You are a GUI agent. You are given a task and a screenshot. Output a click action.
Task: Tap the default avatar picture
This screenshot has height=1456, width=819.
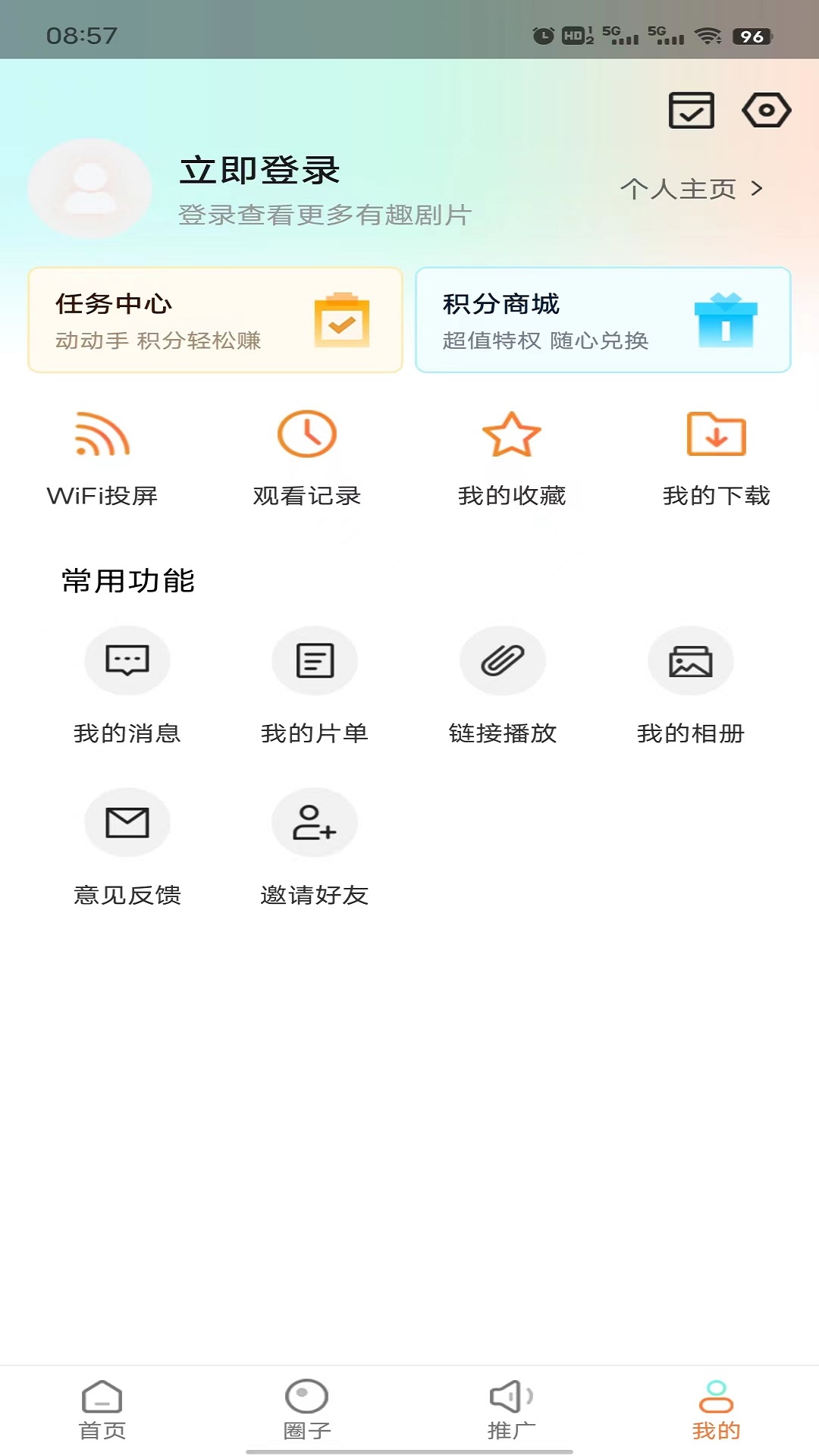point(90,189)
